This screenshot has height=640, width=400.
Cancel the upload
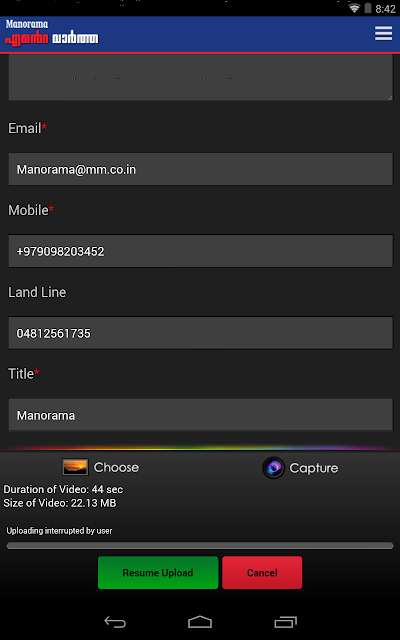262,573
